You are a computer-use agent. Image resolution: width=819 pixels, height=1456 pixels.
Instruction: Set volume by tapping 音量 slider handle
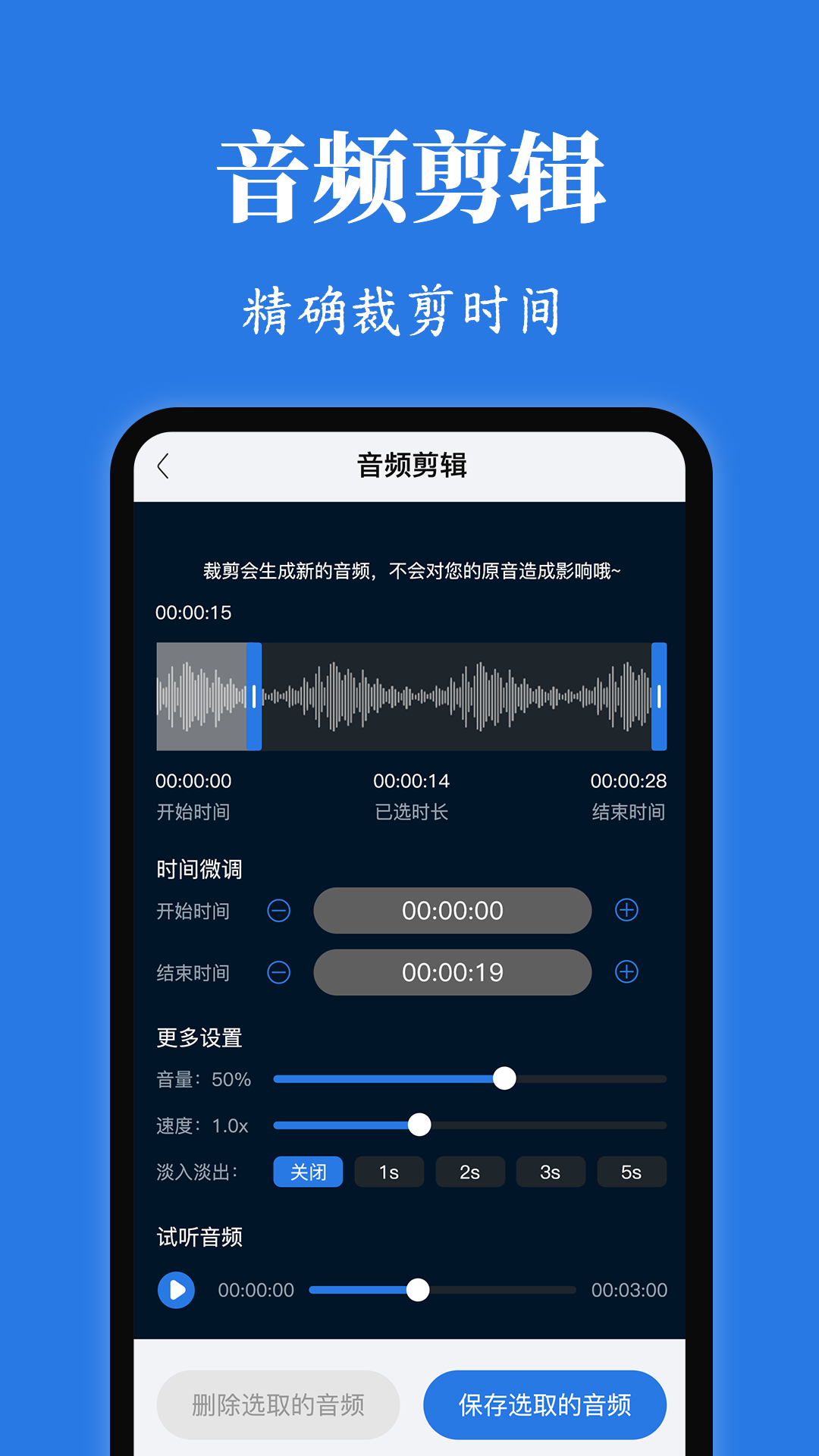pos(505,1079)
